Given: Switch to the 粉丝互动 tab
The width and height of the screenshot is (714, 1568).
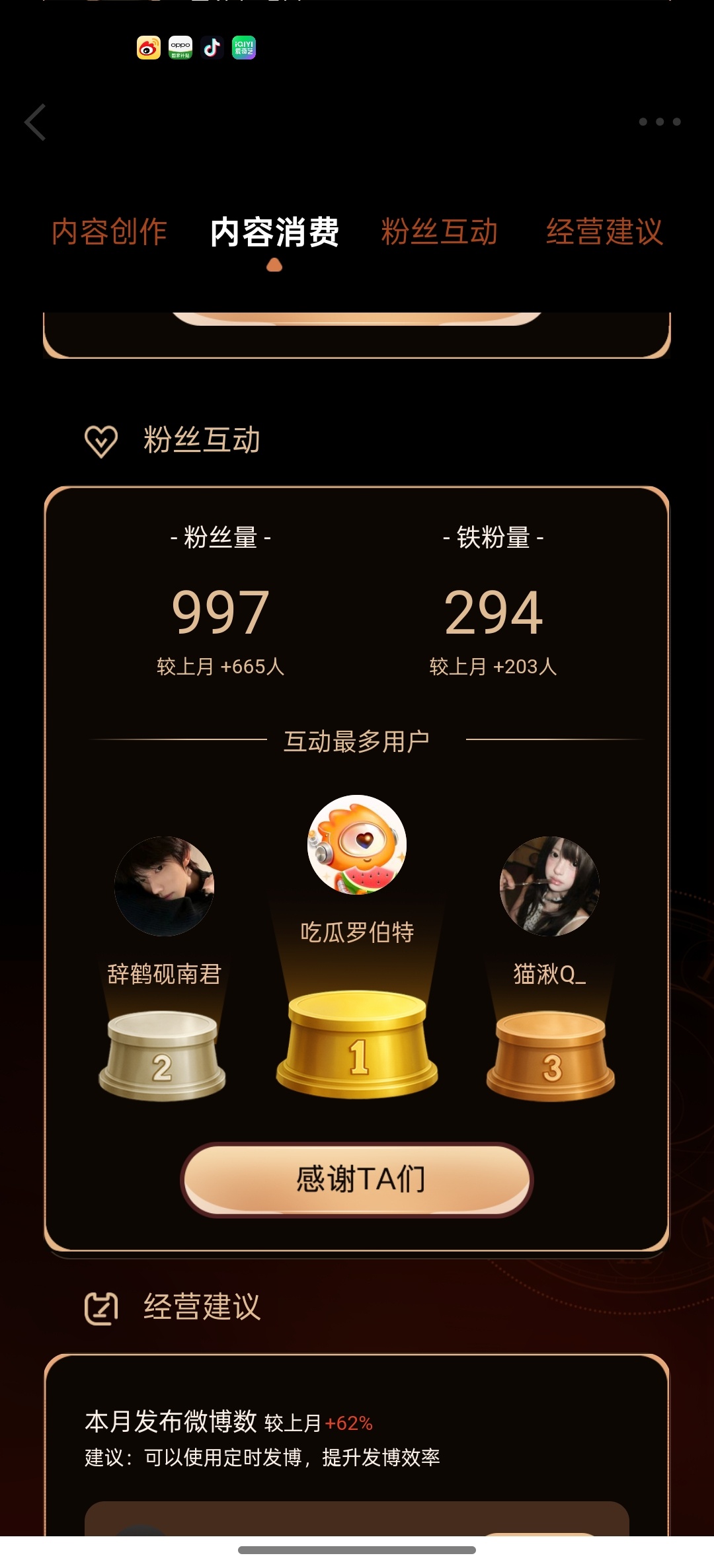Looking at the screenshot, I should [x=438, y=233].
